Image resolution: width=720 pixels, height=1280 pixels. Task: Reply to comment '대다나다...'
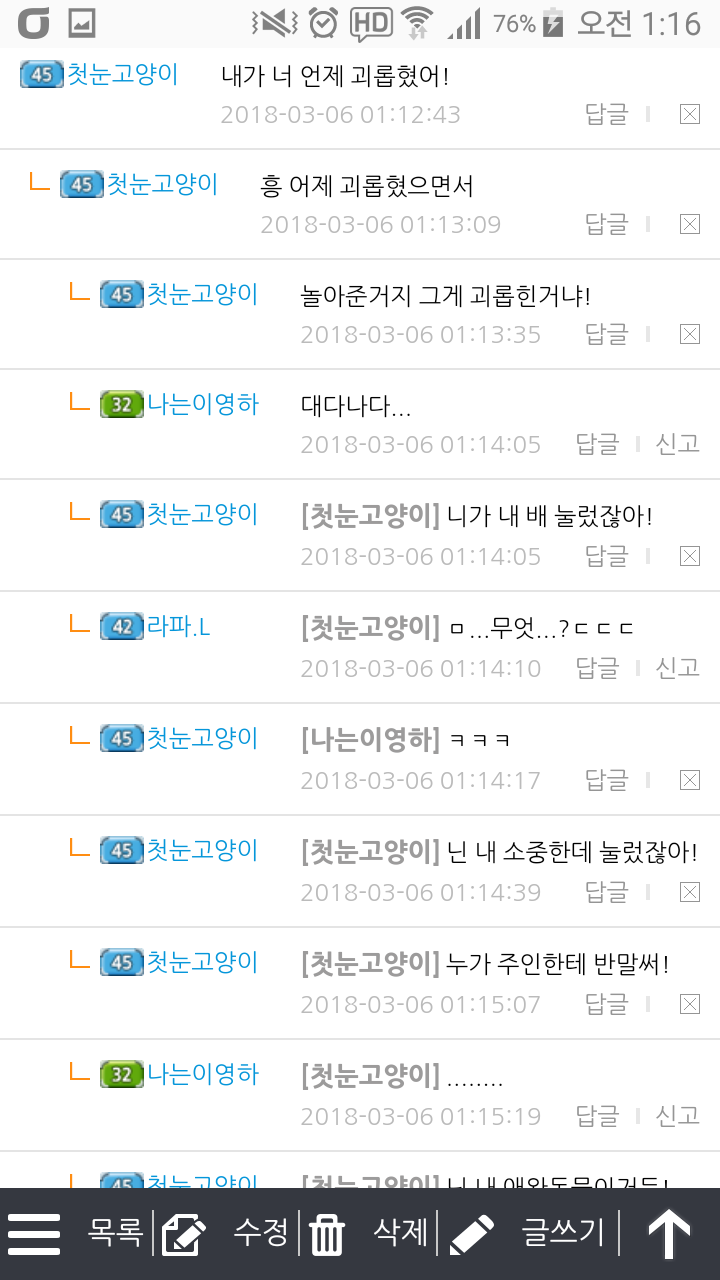597,444
